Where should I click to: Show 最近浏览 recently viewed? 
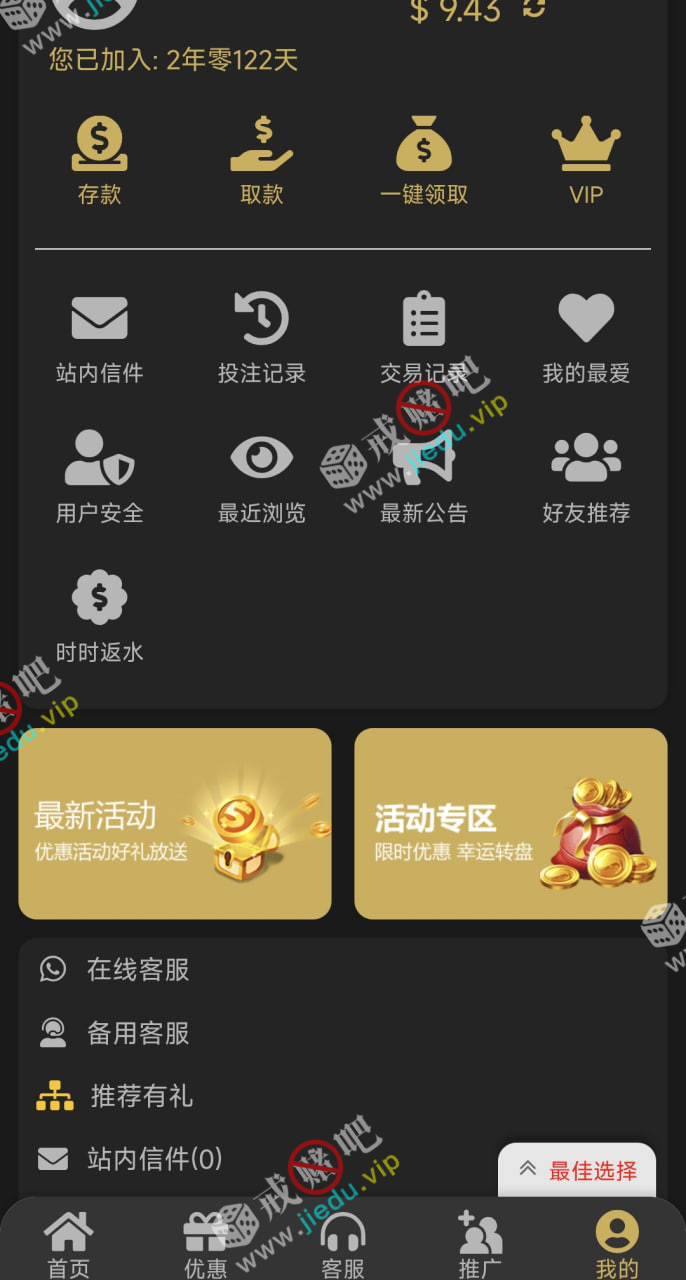[262, 477]
